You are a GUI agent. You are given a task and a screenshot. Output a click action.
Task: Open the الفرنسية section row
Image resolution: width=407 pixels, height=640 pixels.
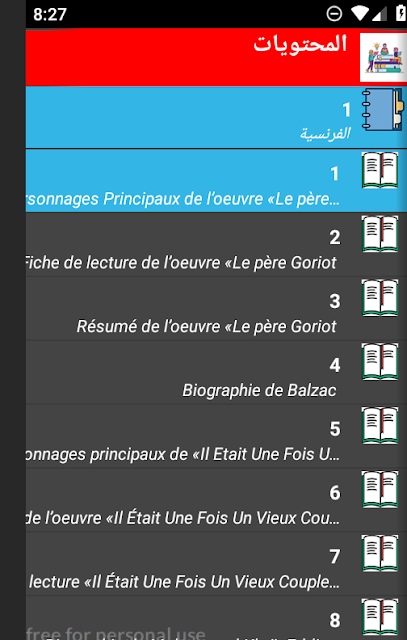pyautogui.click(x=216, y=117)
